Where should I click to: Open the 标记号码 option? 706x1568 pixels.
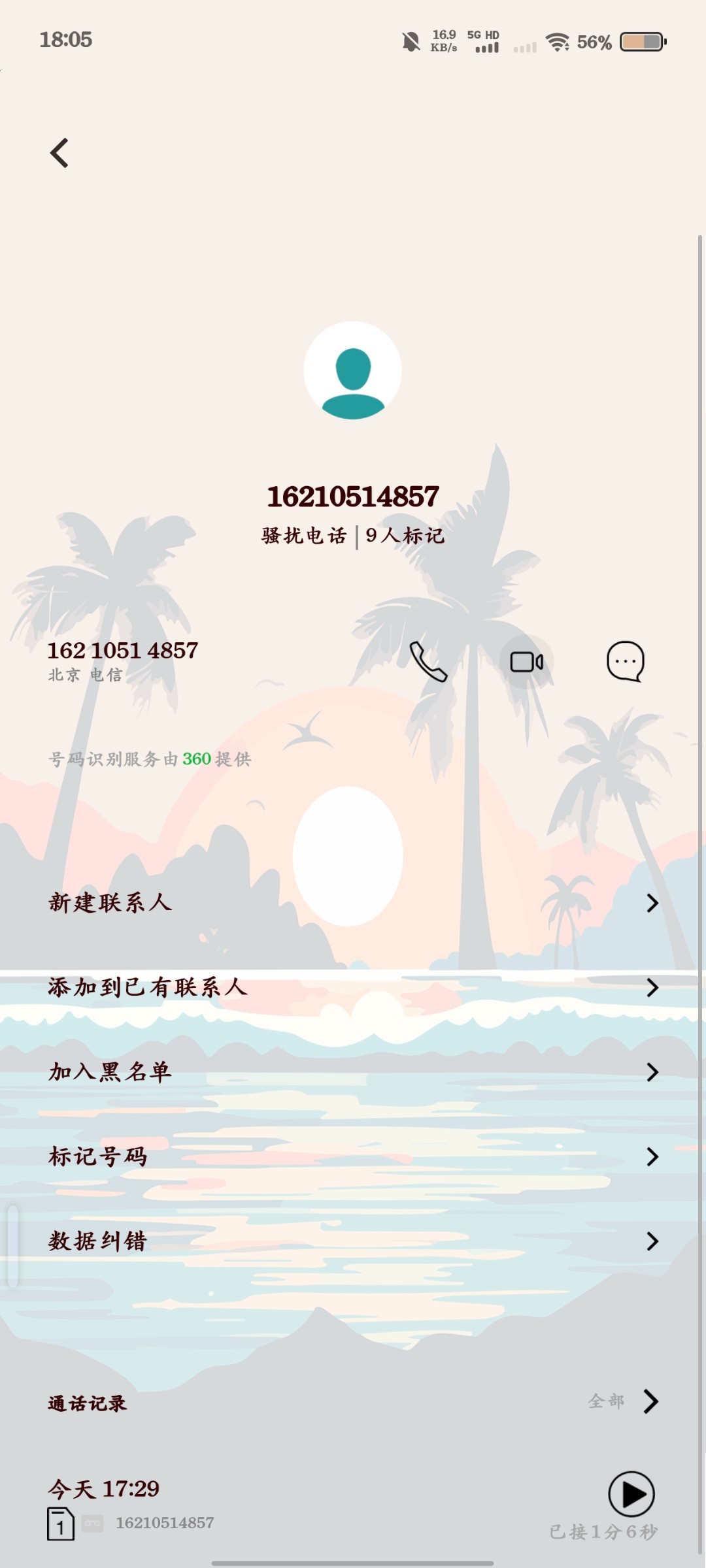[x=353, y=1156]
